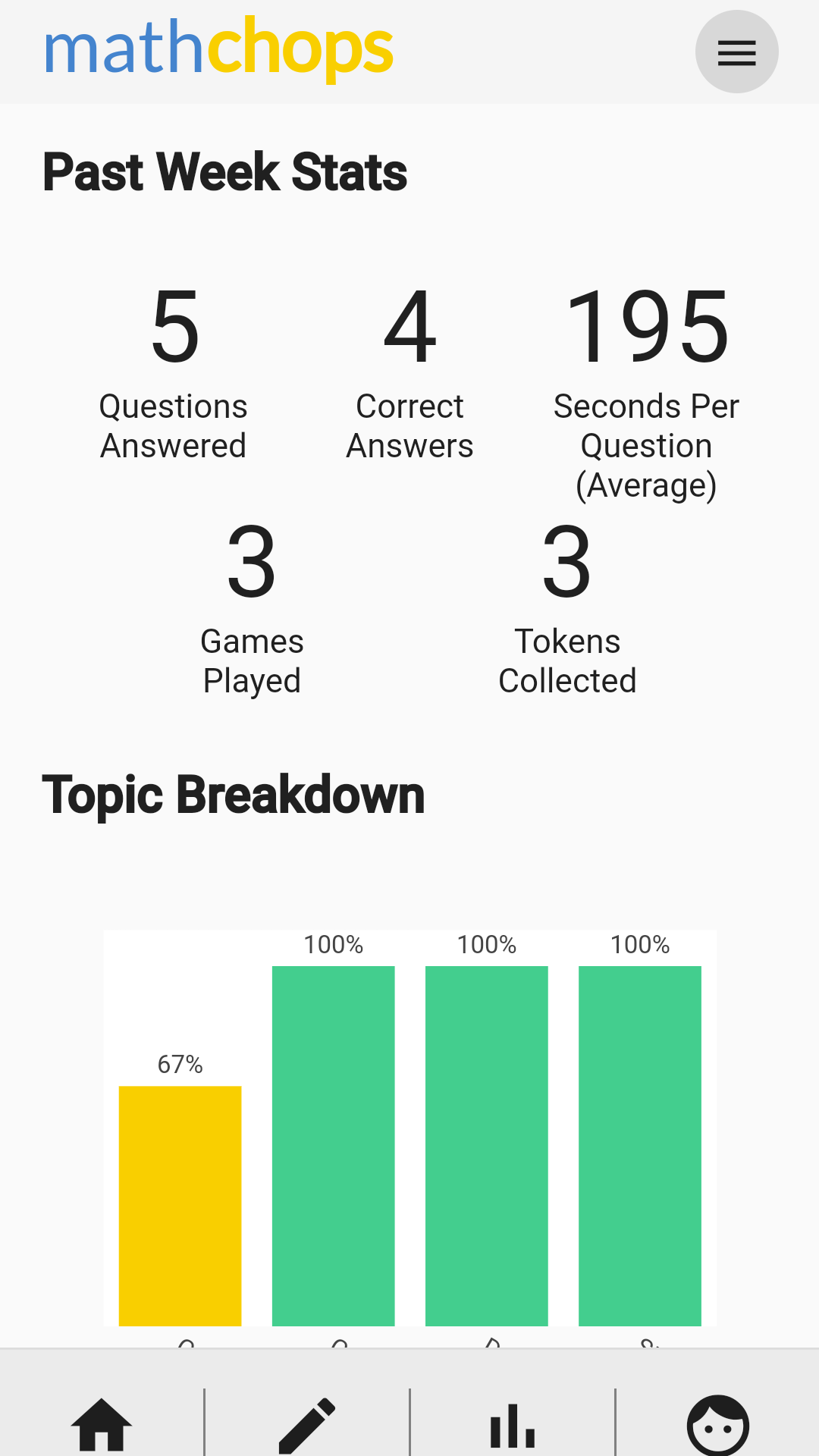Open the hamburger menu

tap(736, 52)
